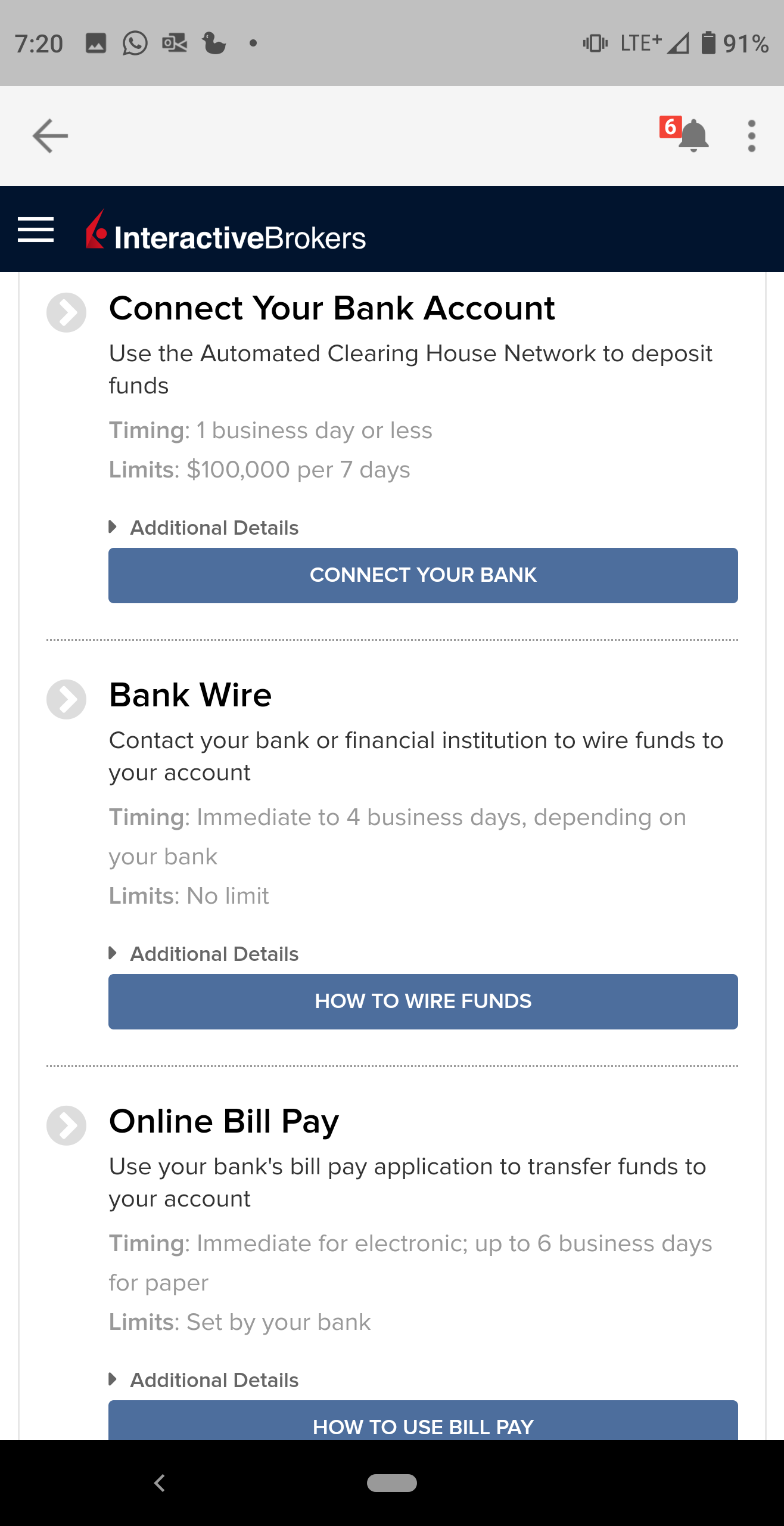This screenshot has width=784, height=1526.
Task: Select the chevron beside Bank Wire
Action: [x=66, y=699]
